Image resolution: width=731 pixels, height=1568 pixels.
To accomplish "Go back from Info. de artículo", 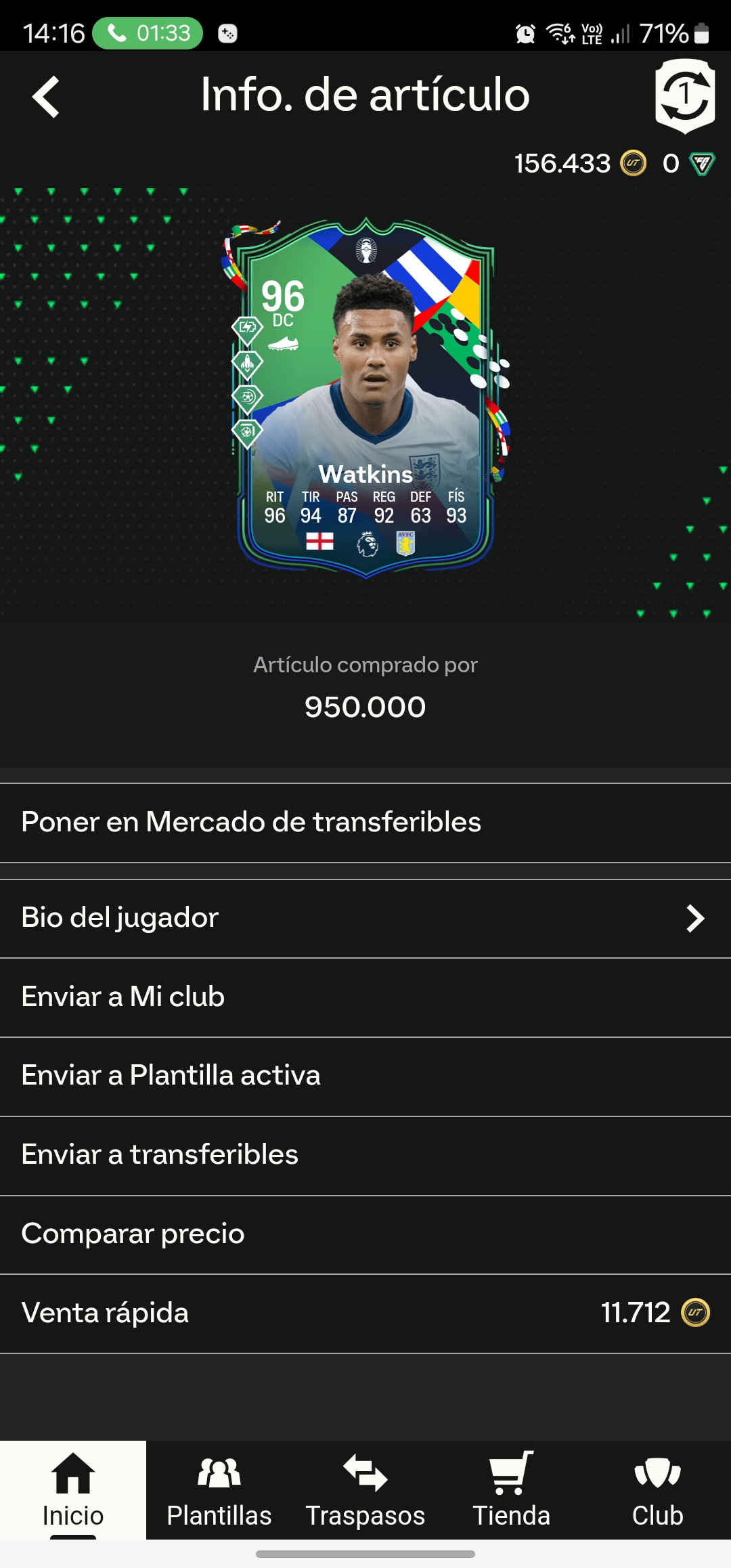I will [46, 97].
